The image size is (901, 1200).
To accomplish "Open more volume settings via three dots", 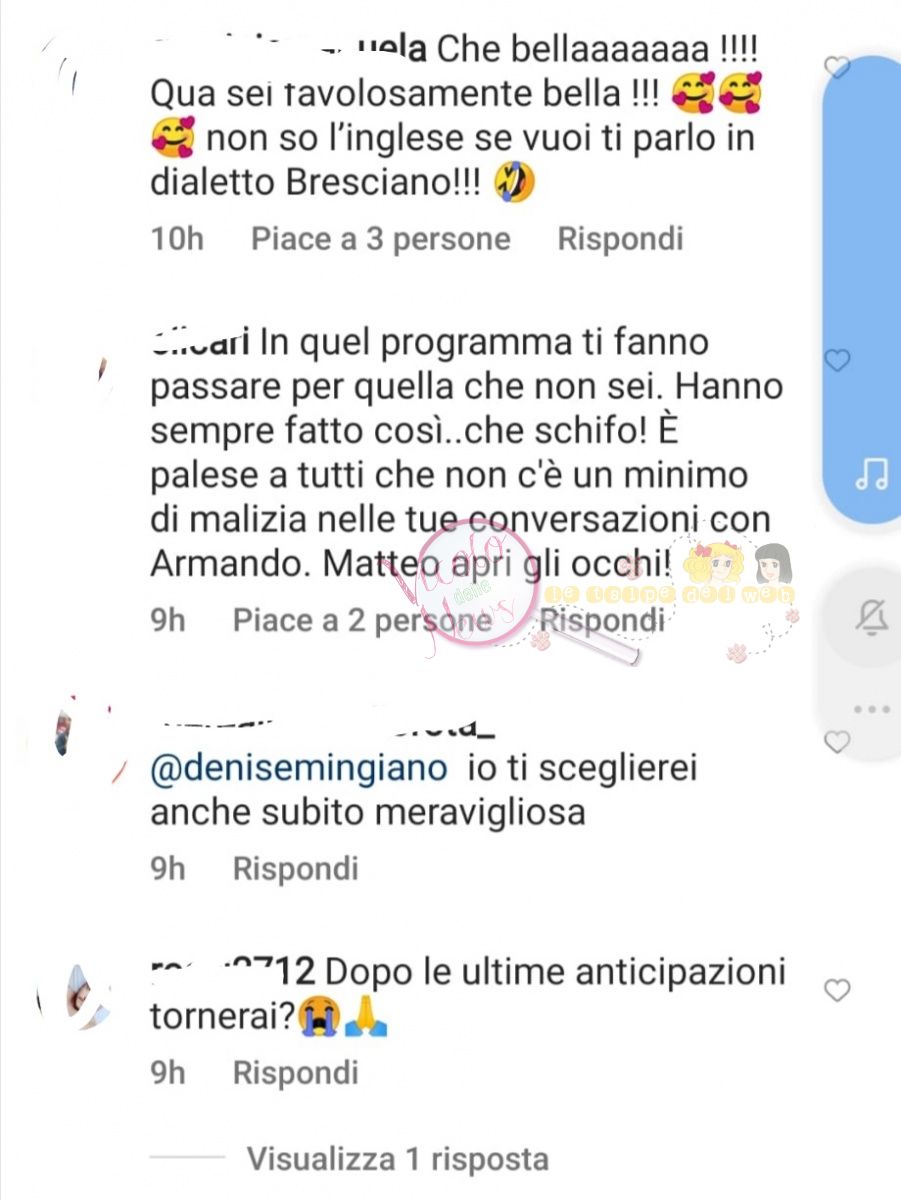I will (x=872, y=709).
